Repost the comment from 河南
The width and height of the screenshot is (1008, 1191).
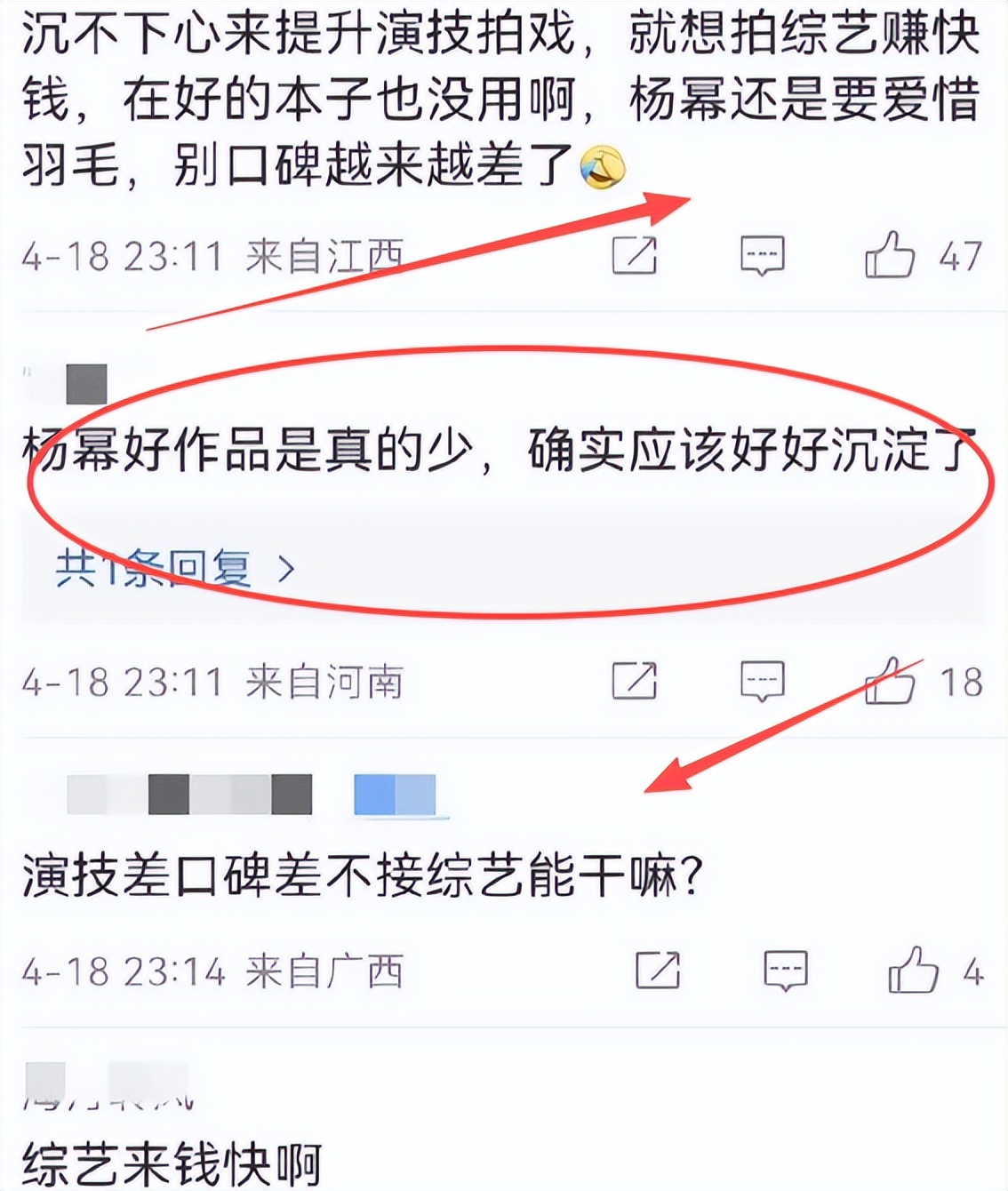coord(635,683)
